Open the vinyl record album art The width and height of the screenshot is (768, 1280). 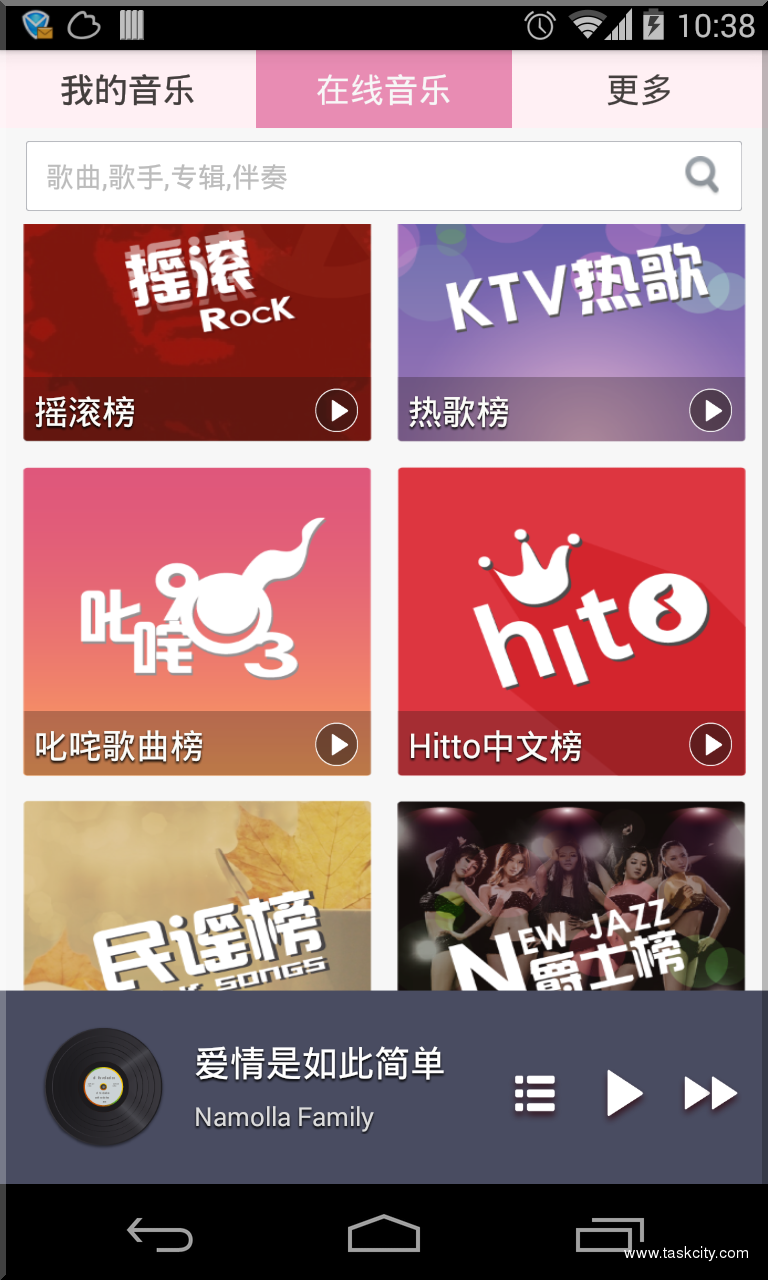pos(104,1087)
